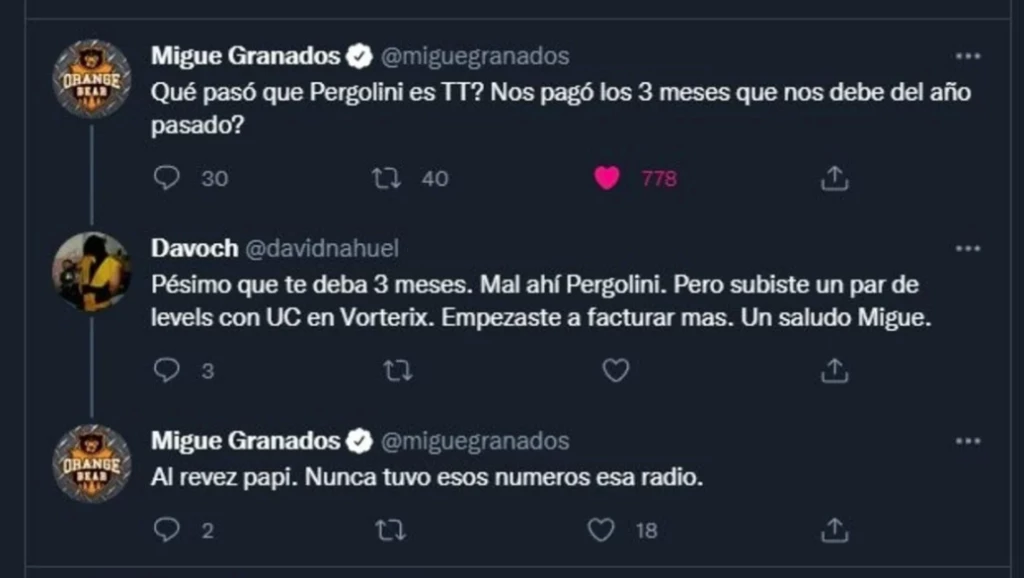Share the tweet about Pergolini being TT

[834, 178]
